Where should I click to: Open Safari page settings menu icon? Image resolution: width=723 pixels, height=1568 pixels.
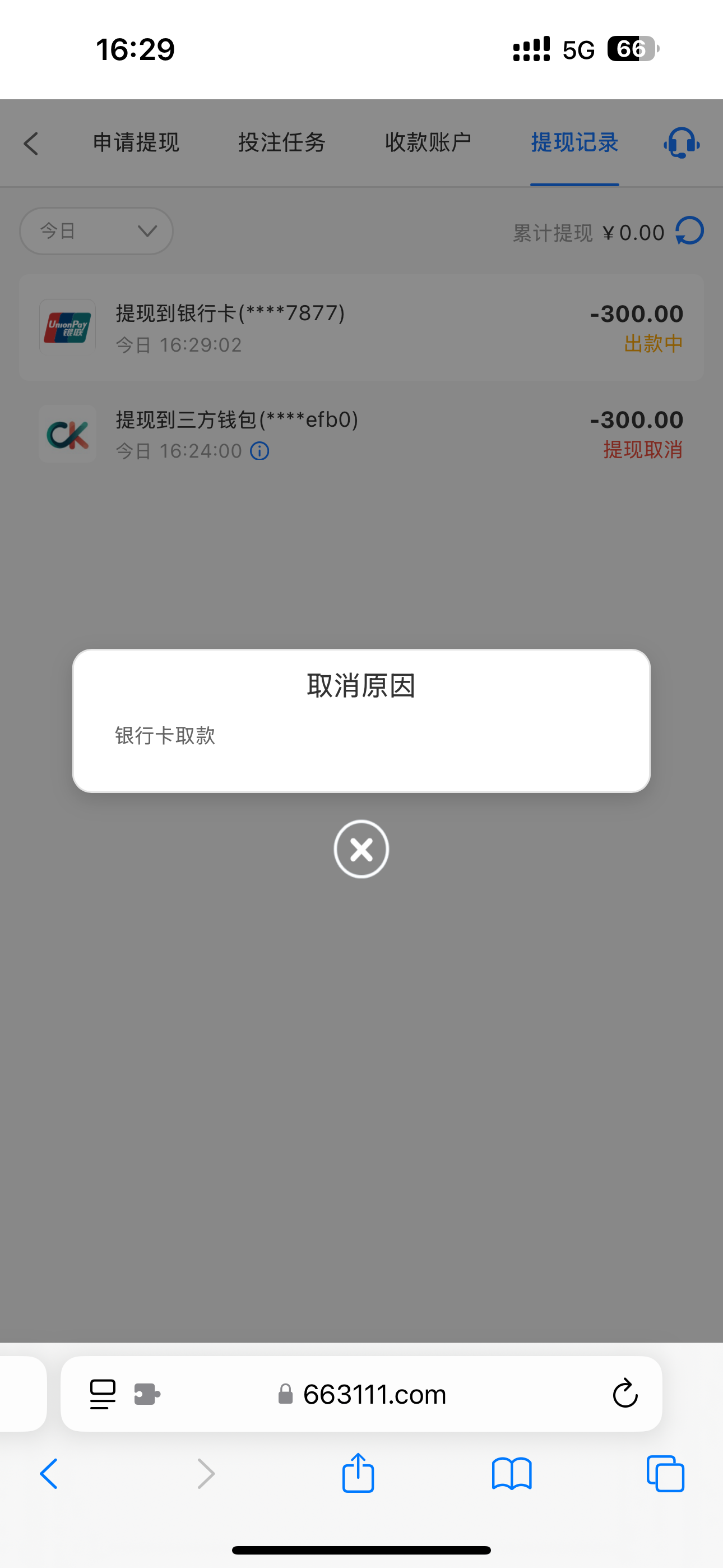(x=102, y=1394)
